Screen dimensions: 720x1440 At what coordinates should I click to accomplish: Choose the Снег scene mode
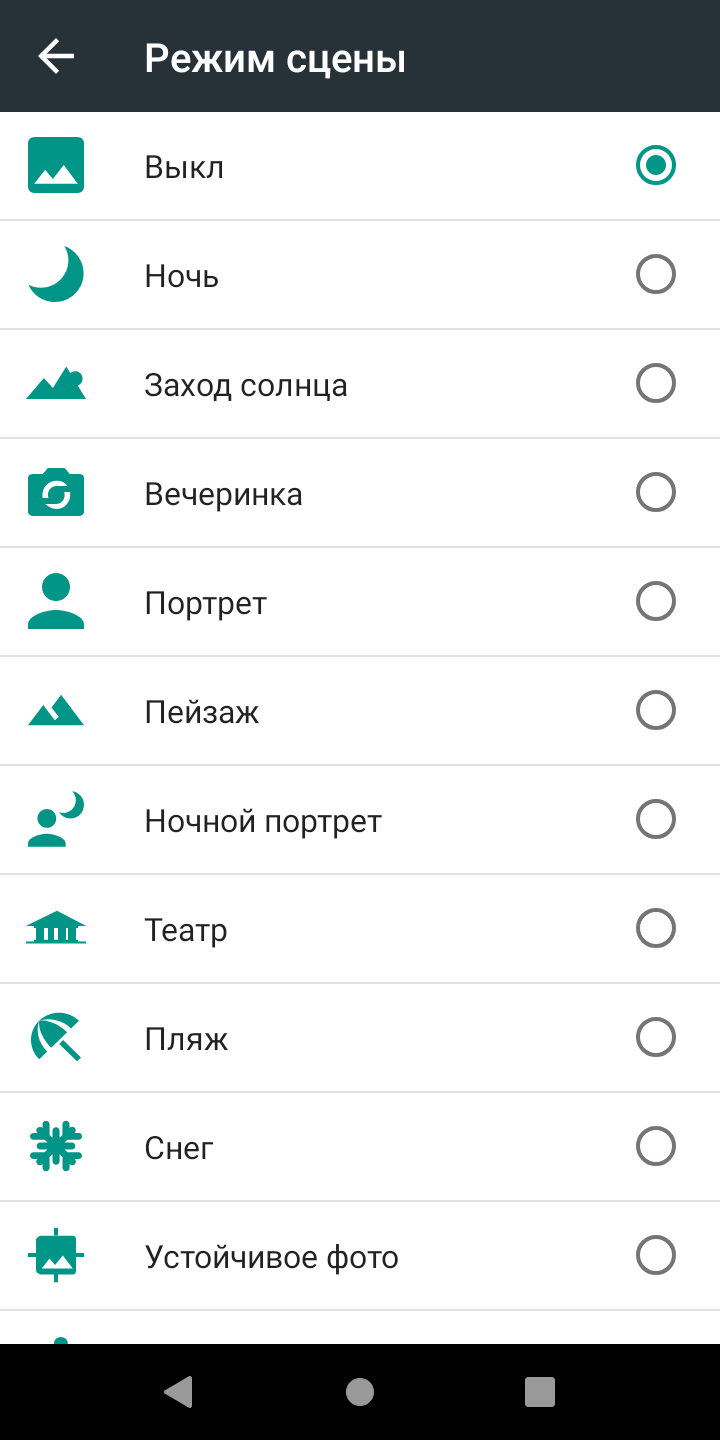point(655,1147)
